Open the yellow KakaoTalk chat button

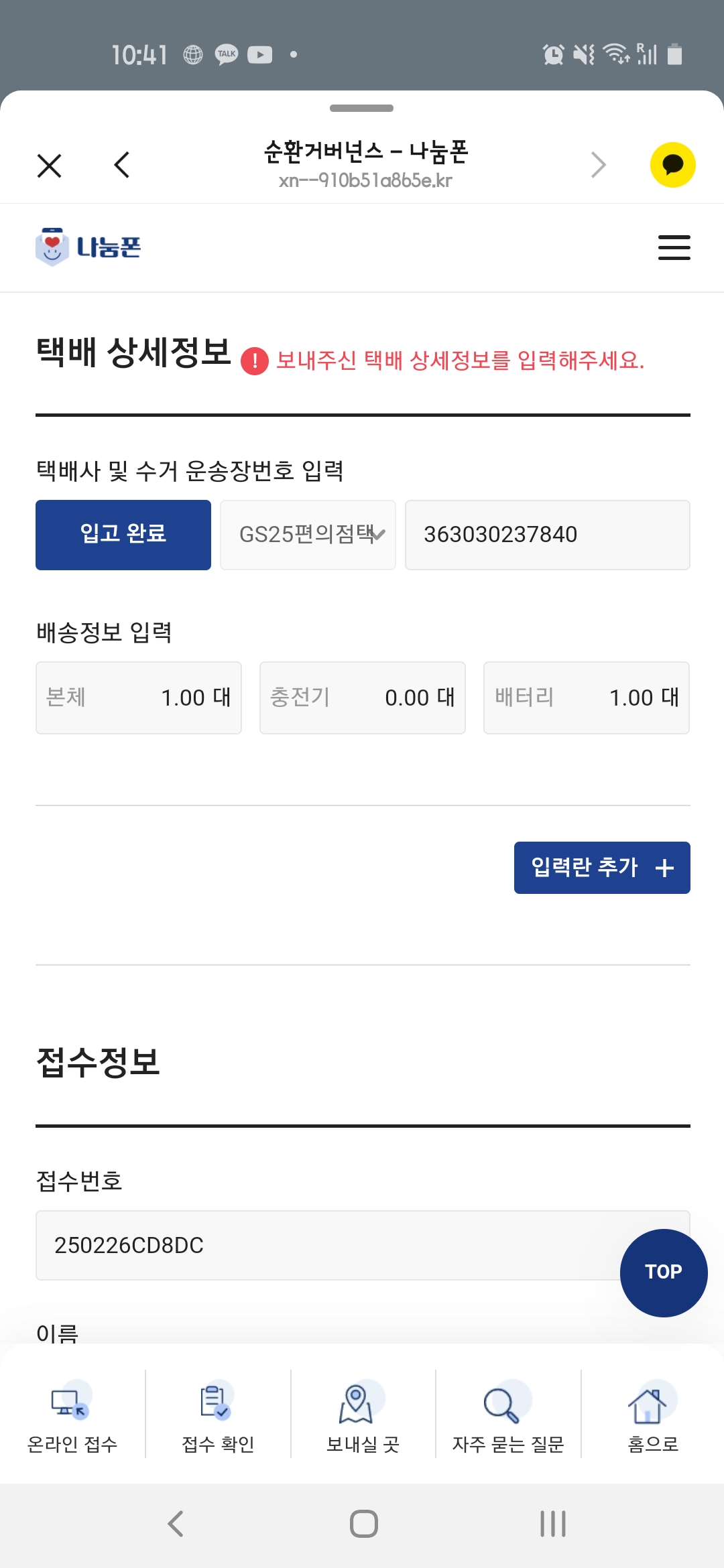pos(672,165)
